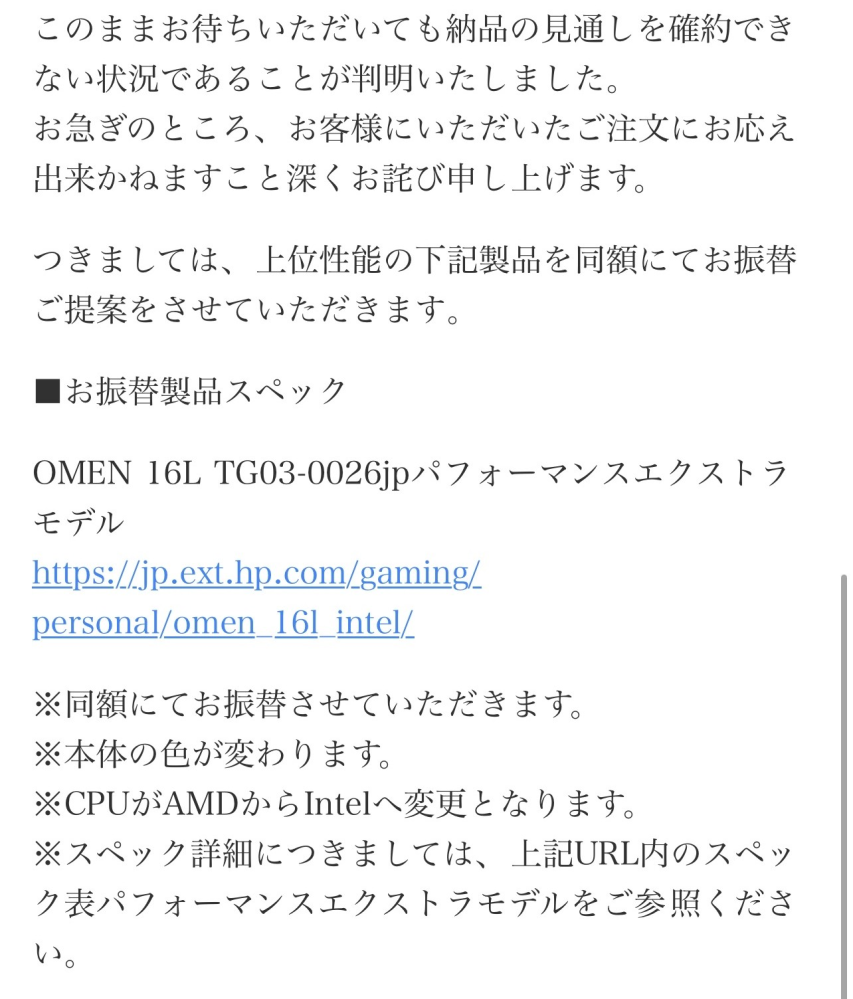Open the jp.ext.hp.com OMEN 16L link
The image size is (853, 999).
point(256,574)
